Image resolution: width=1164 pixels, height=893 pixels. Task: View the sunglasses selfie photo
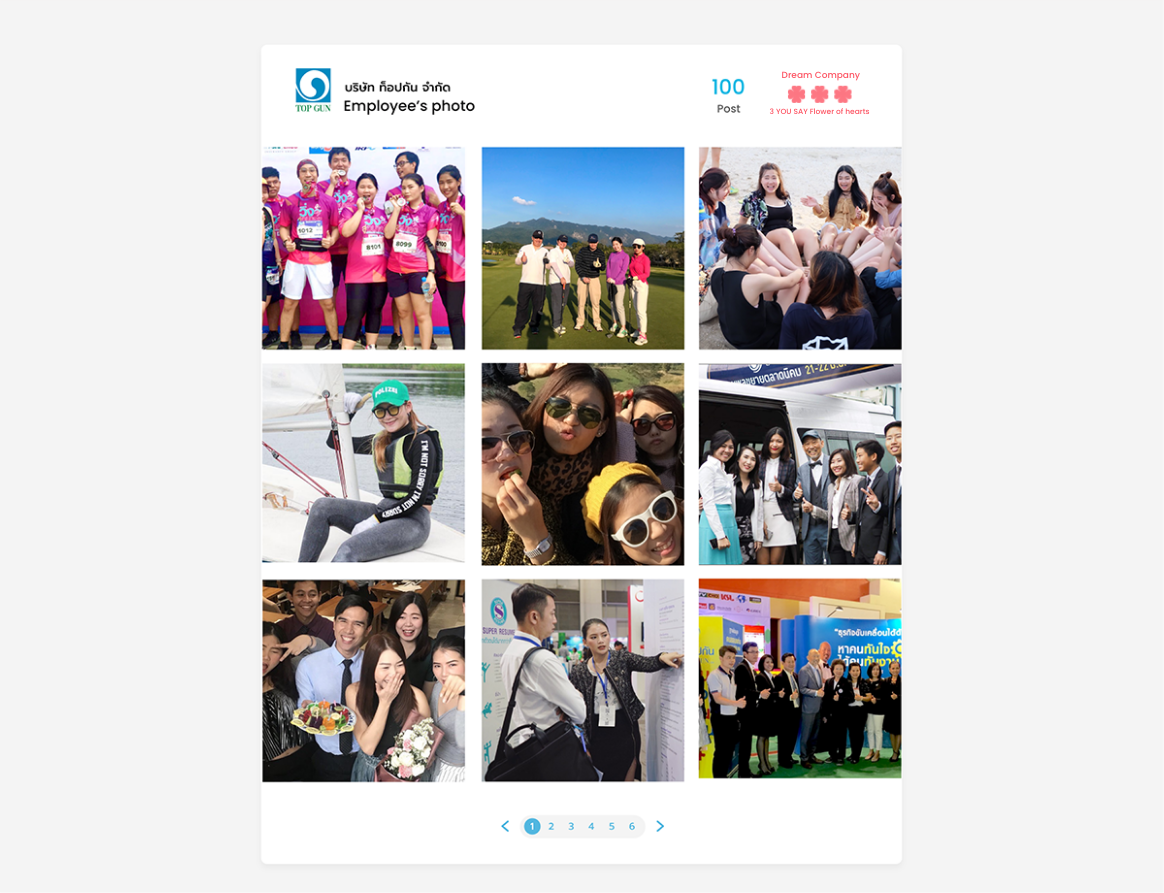[x=583, y=464]
